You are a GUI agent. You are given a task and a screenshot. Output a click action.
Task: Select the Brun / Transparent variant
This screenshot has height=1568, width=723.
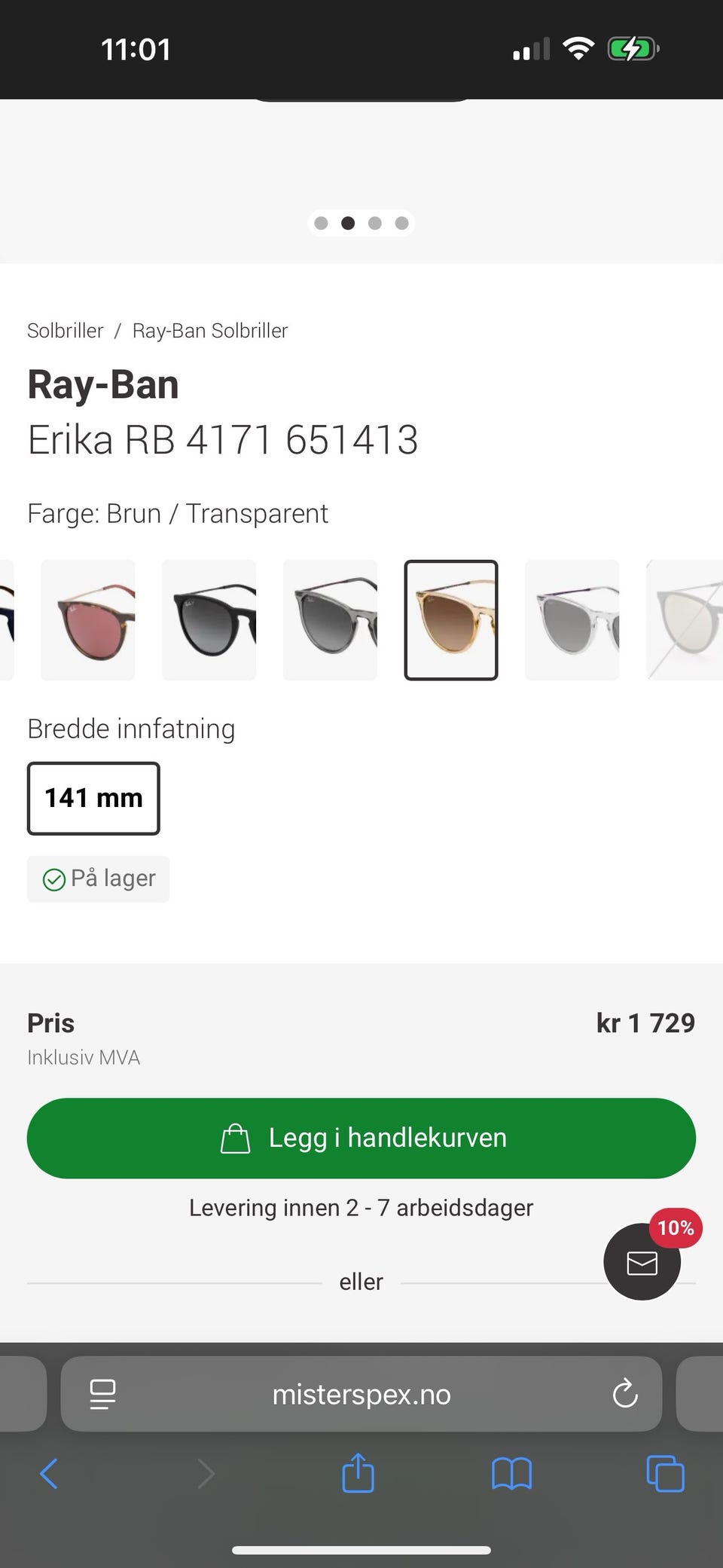(x=451, y=620)
